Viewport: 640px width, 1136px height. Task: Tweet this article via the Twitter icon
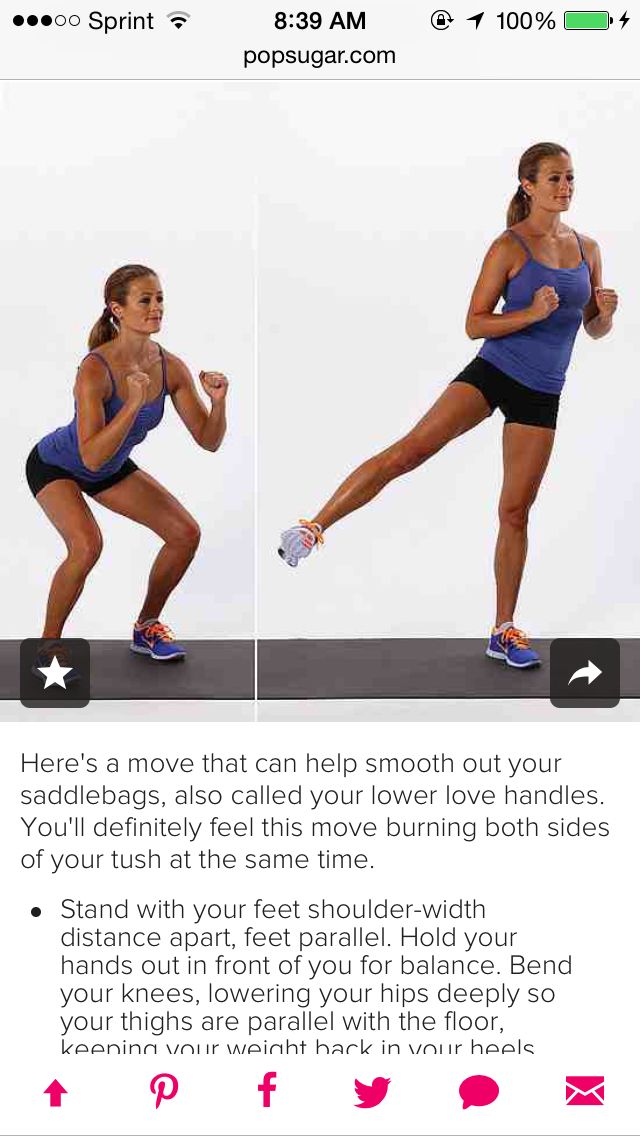pyautogui.click(x=372, y=1092)
